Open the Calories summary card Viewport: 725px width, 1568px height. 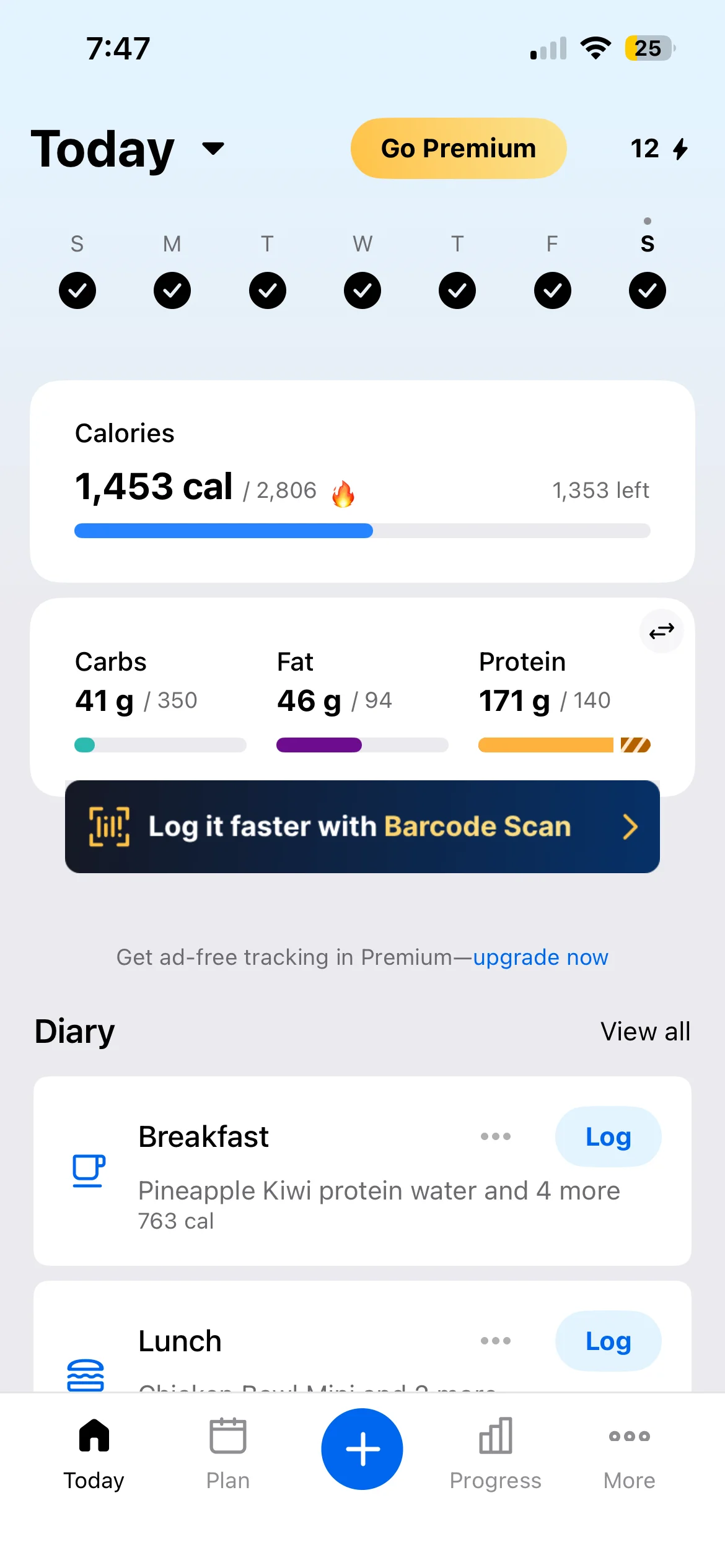[362, 481]
